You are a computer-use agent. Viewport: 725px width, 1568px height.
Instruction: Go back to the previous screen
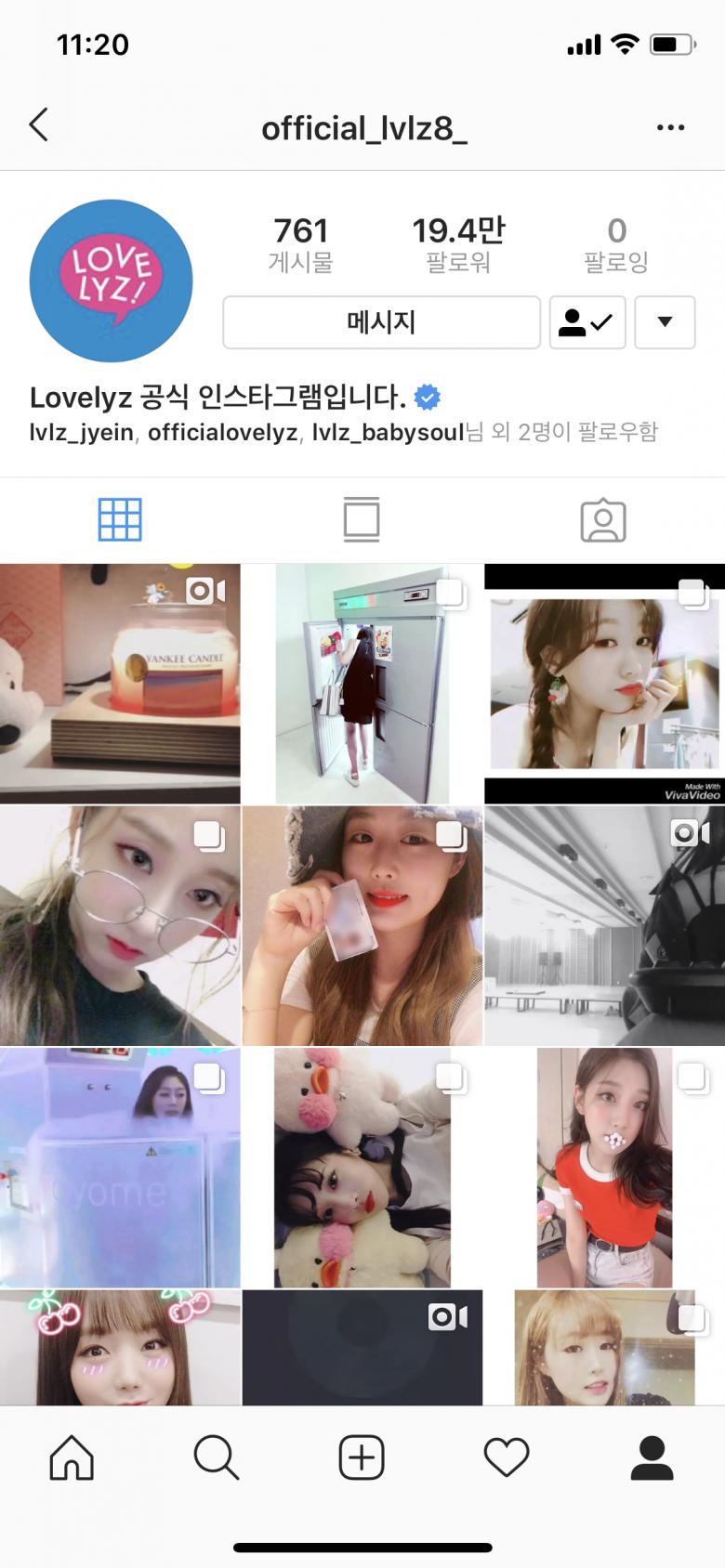(38, 125)
